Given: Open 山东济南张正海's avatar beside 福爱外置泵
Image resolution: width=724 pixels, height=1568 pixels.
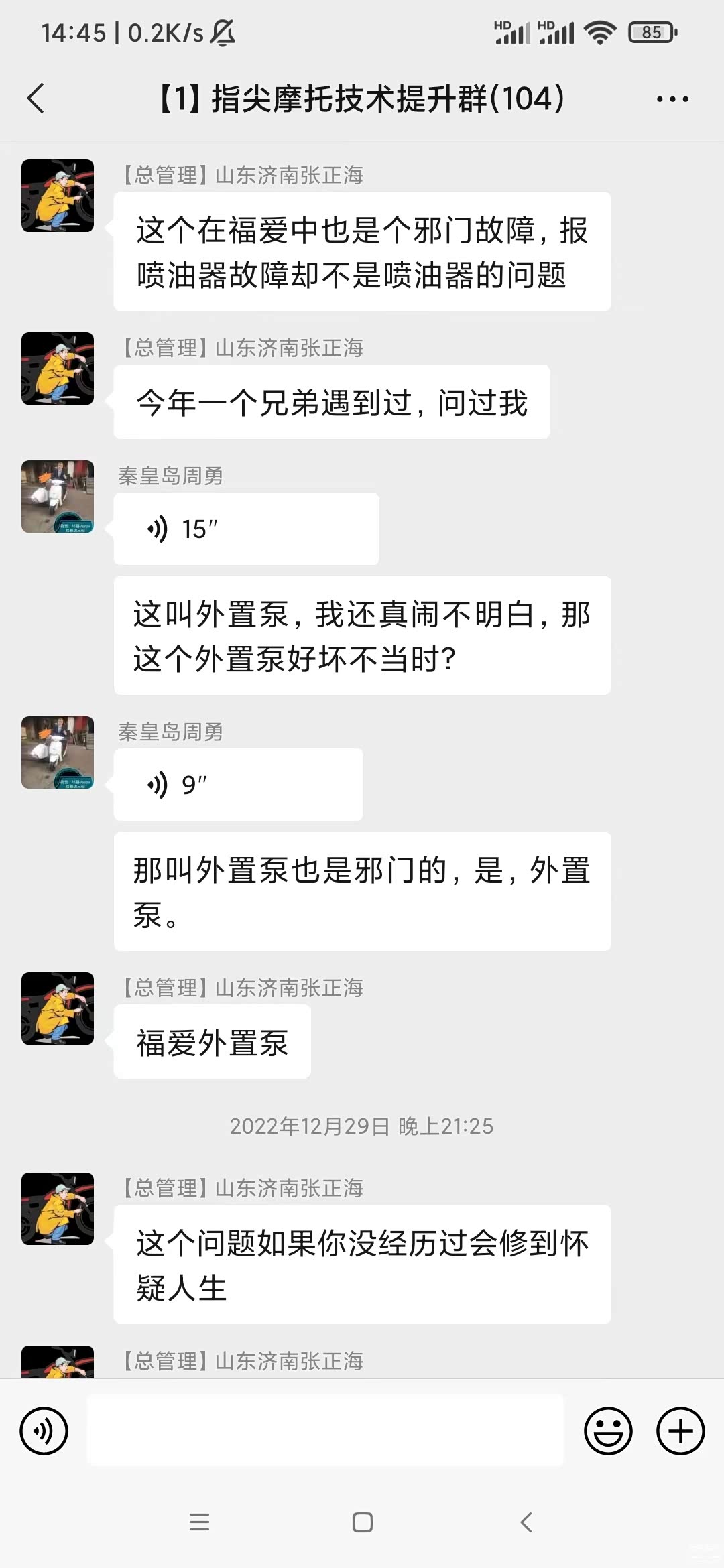Looking at the screenshot, I should [58, 1008].
